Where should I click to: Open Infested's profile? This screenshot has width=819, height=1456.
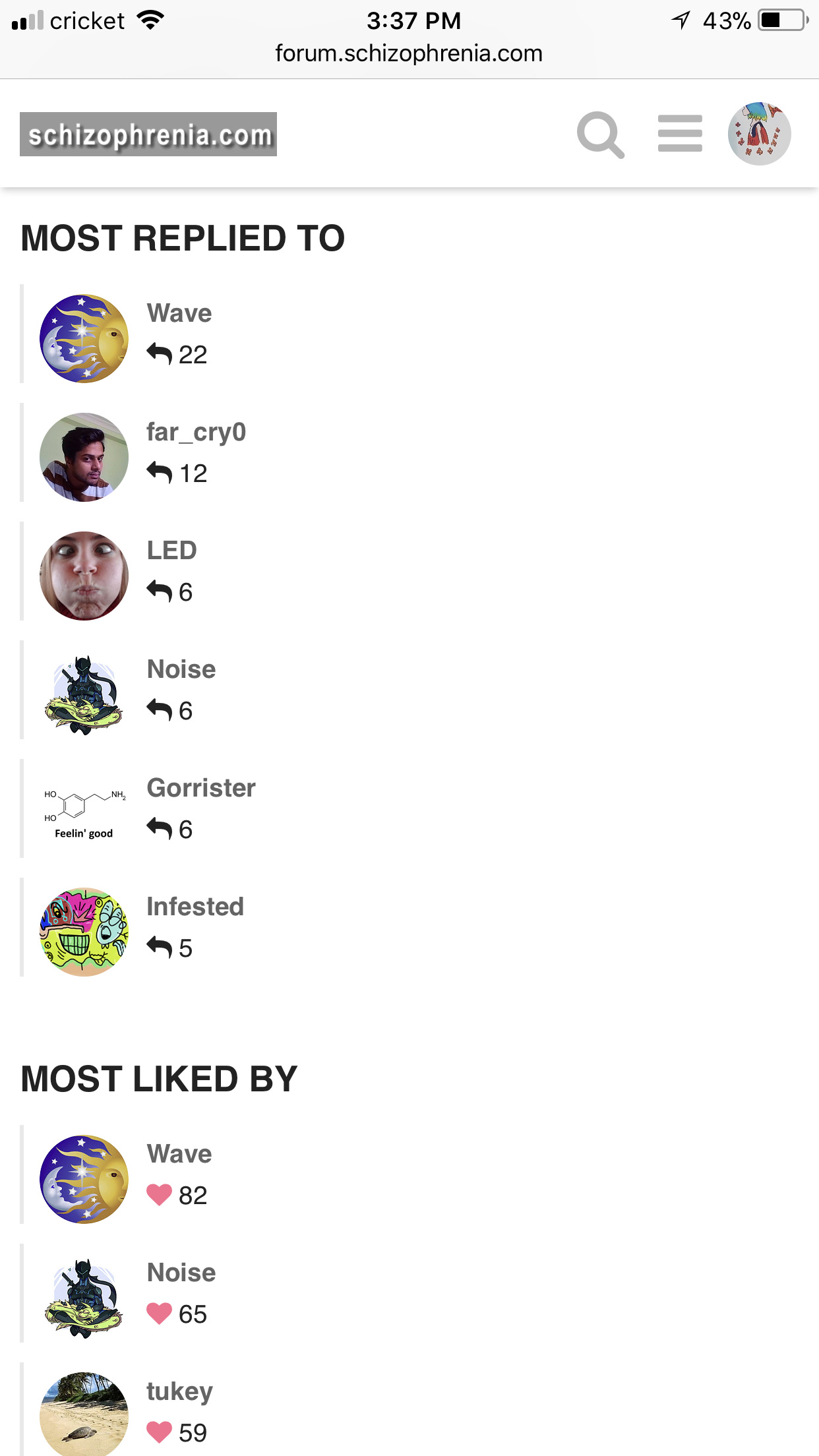pos(195,907)
